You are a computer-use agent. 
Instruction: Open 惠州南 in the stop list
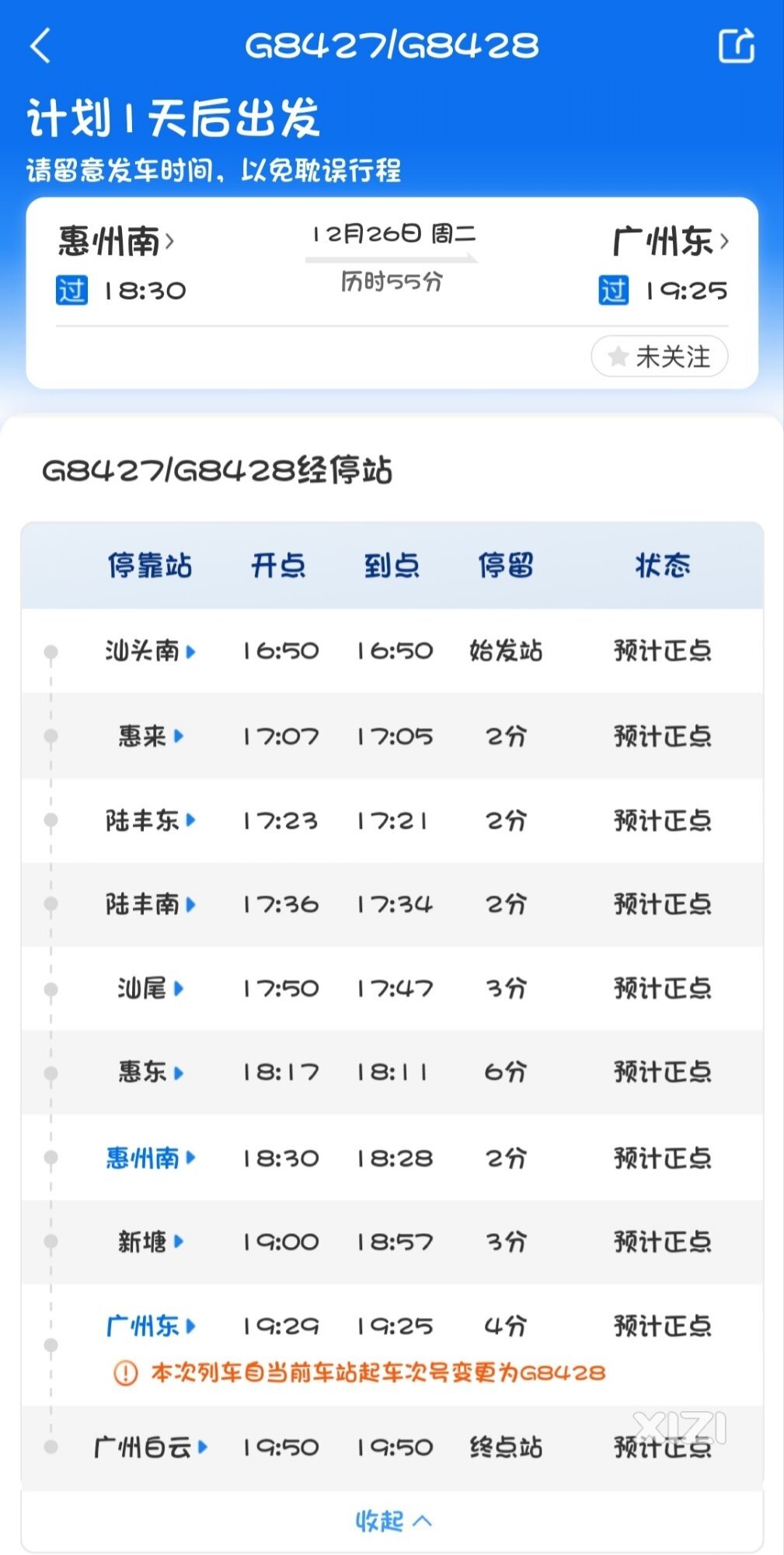150,1158
